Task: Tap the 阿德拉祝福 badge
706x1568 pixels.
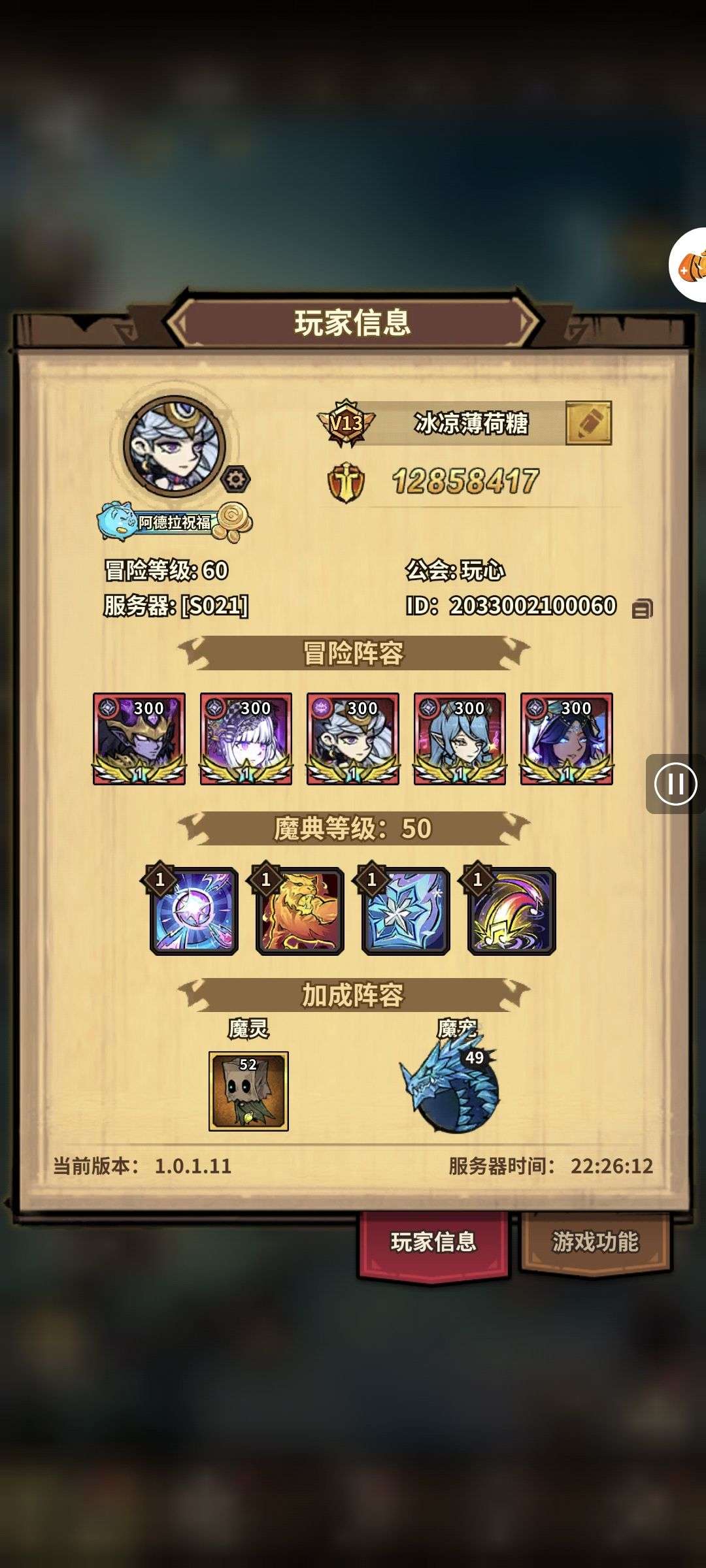Action: [x=175, y=521]
